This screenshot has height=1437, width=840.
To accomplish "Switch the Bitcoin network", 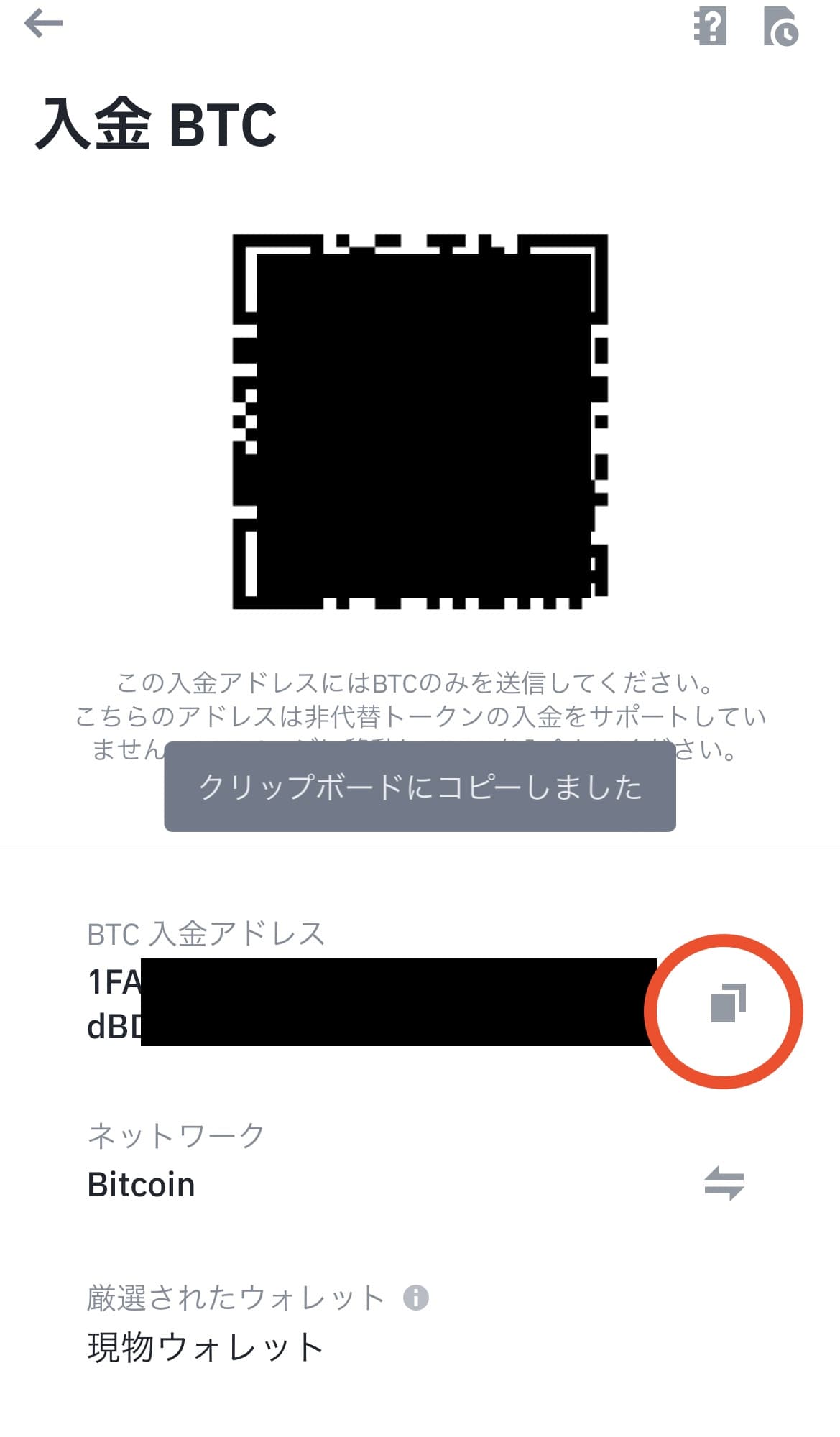I will [x=724, y=1183].
